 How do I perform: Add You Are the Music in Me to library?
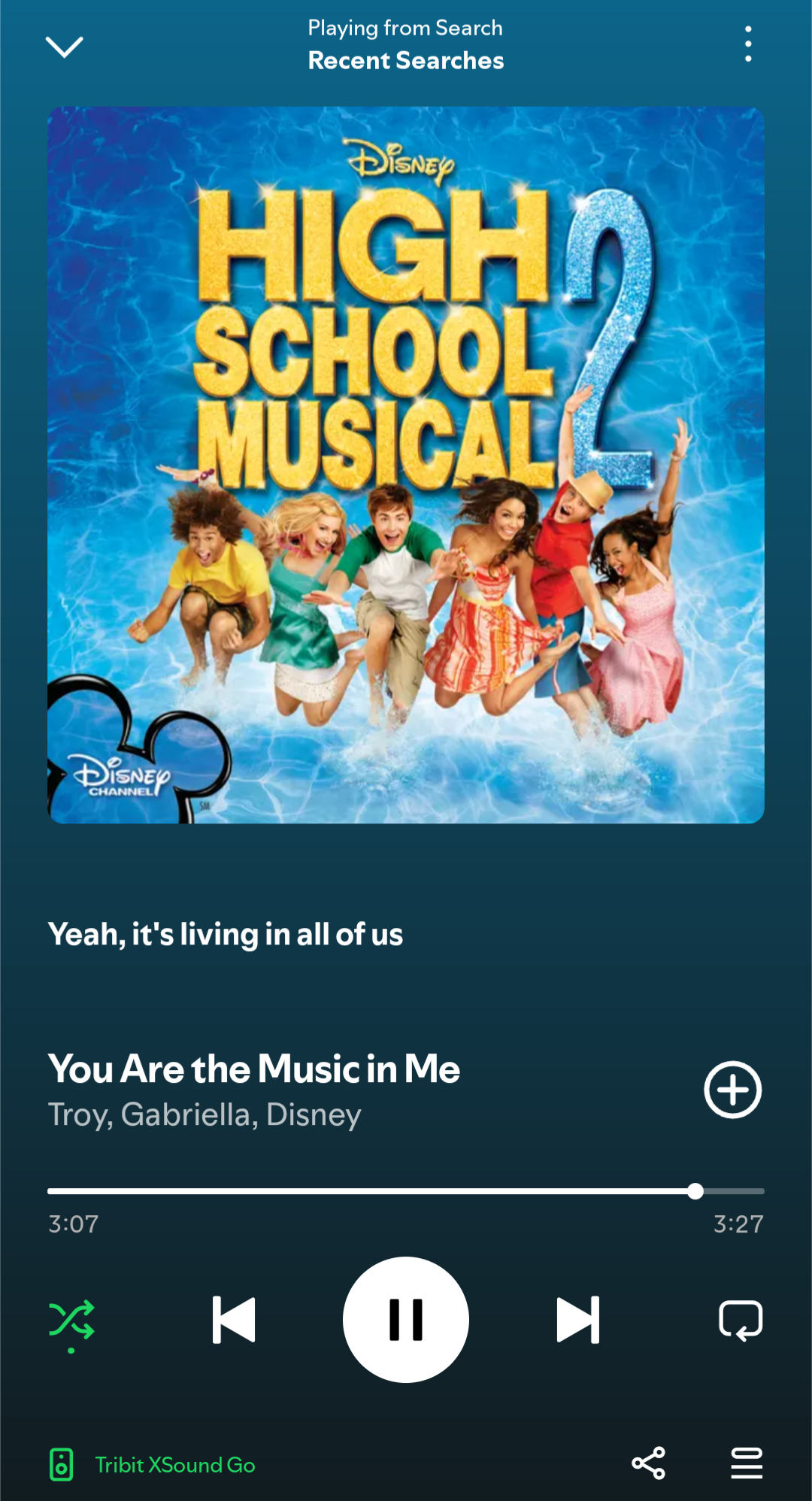(x=732, y=1090)
